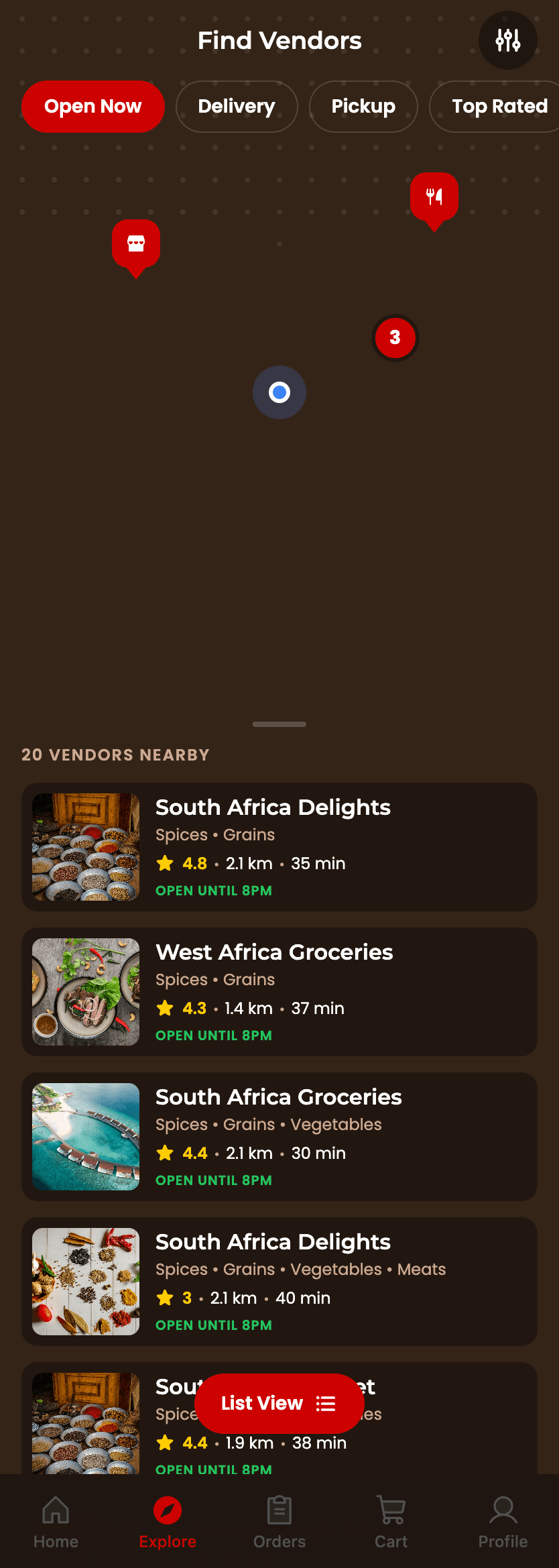Apply the Top Rated filter
559x1568 pixels.
click(499, 107)
